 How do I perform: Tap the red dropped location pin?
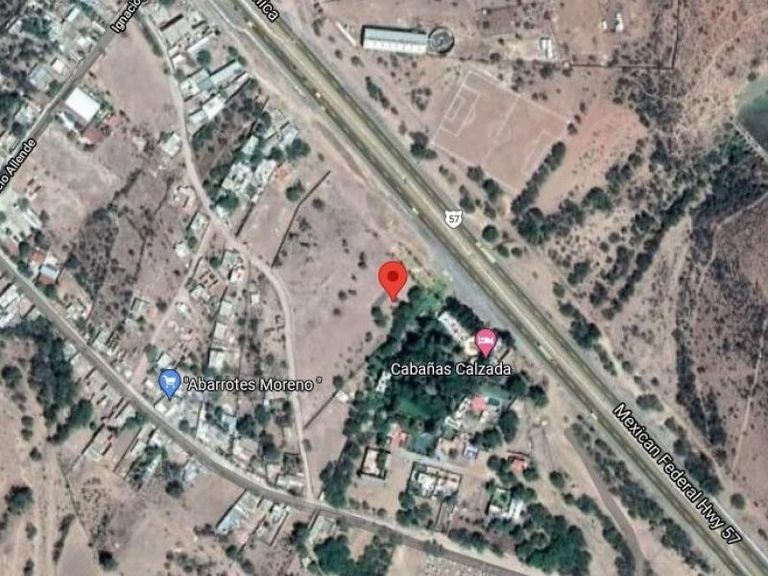tap(393, 281)
